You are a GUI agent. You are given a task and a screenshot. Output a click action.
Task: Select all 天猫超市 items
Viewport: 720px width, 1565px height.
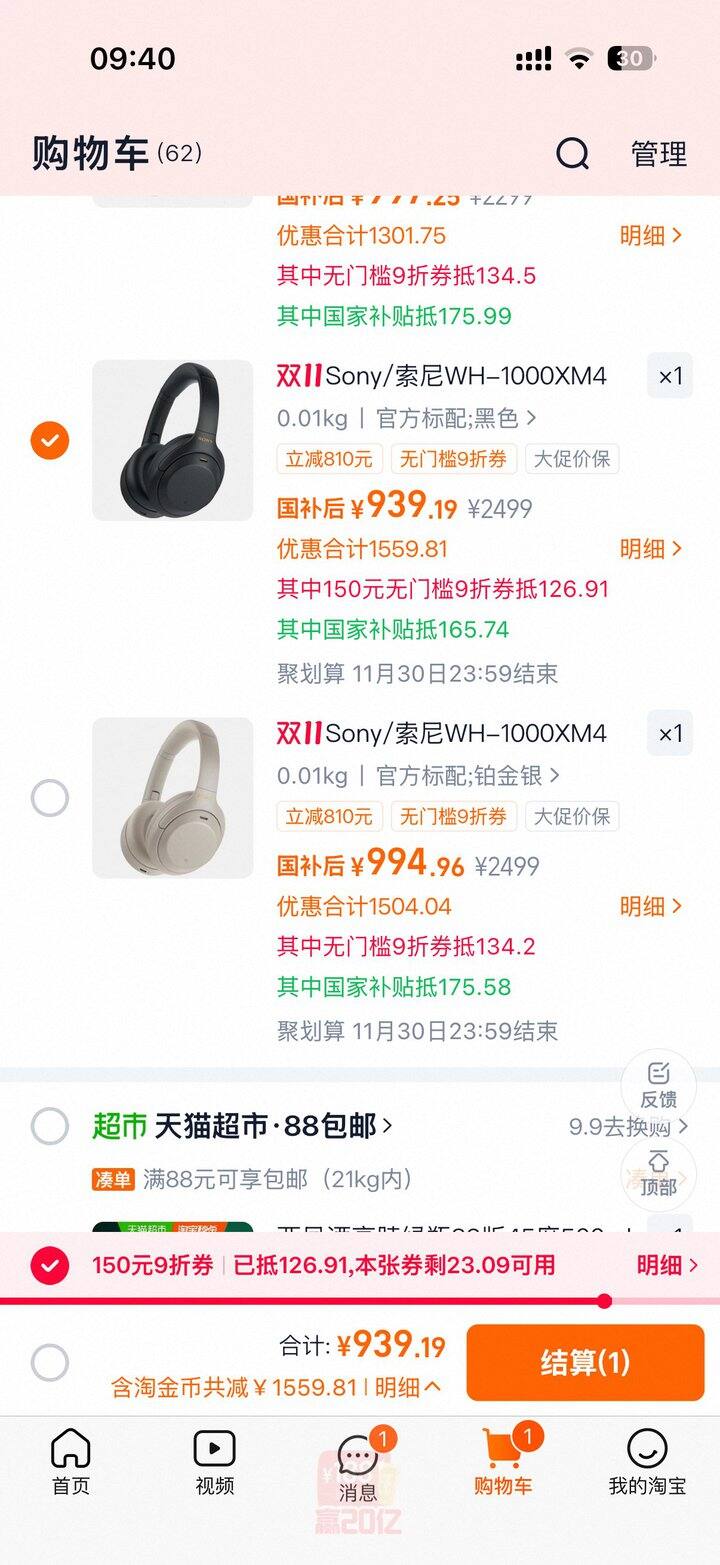pos(50,1126)
